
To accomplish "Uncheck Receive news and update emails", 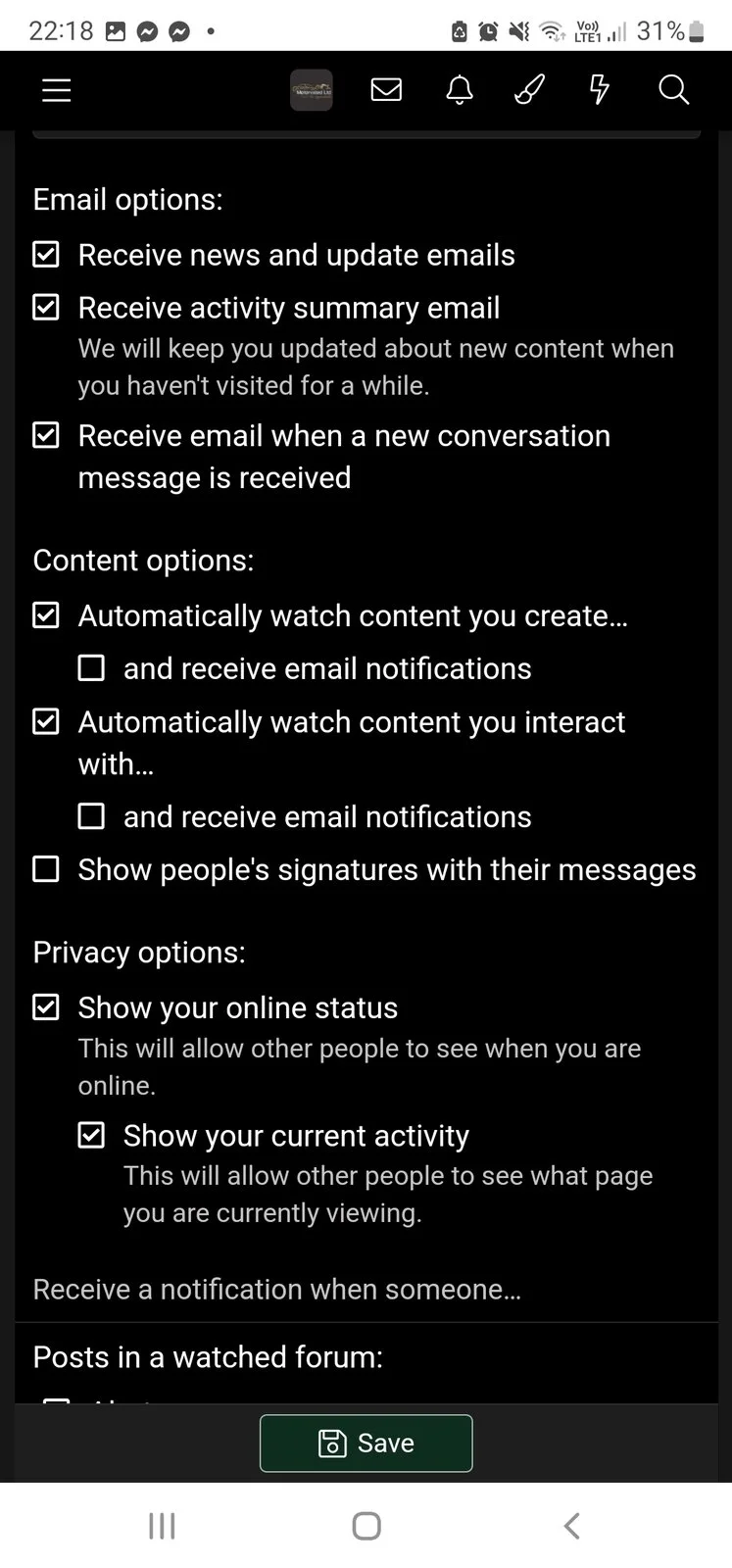I will tap(46, 255).
